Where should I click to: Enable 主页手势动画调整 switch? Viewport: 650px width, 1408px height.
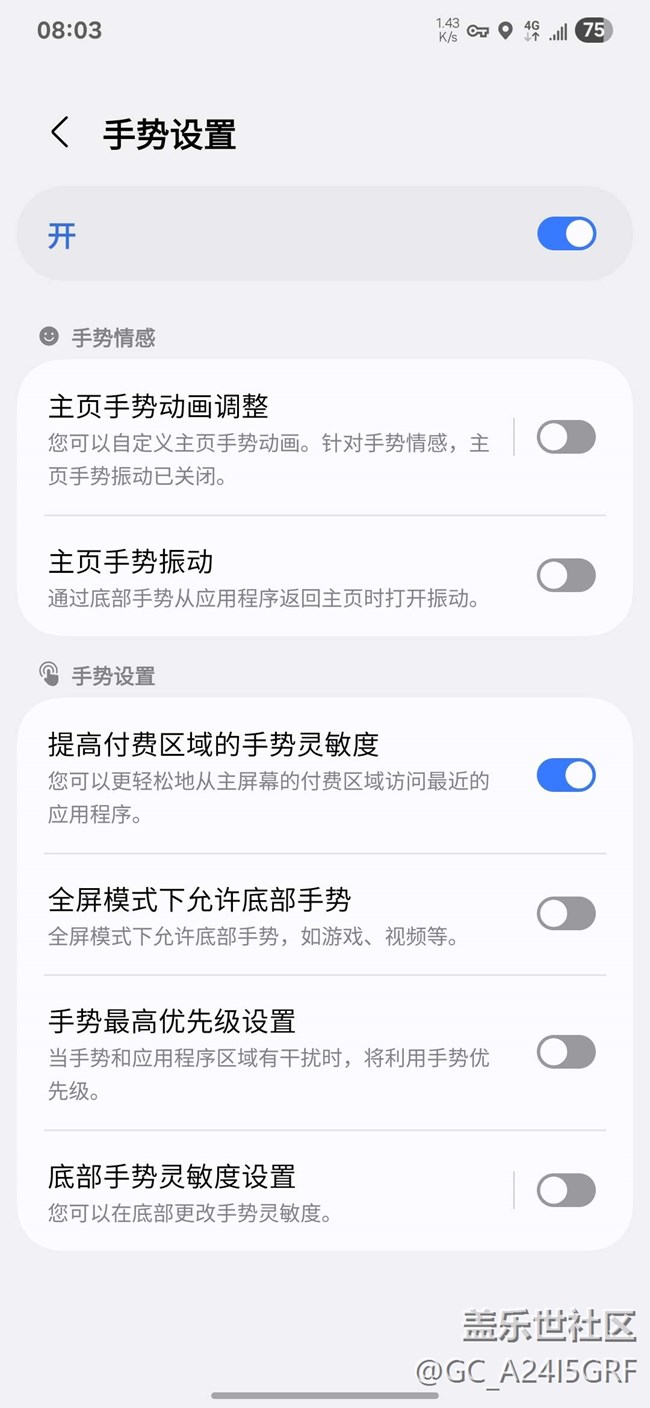click(566, 437)
